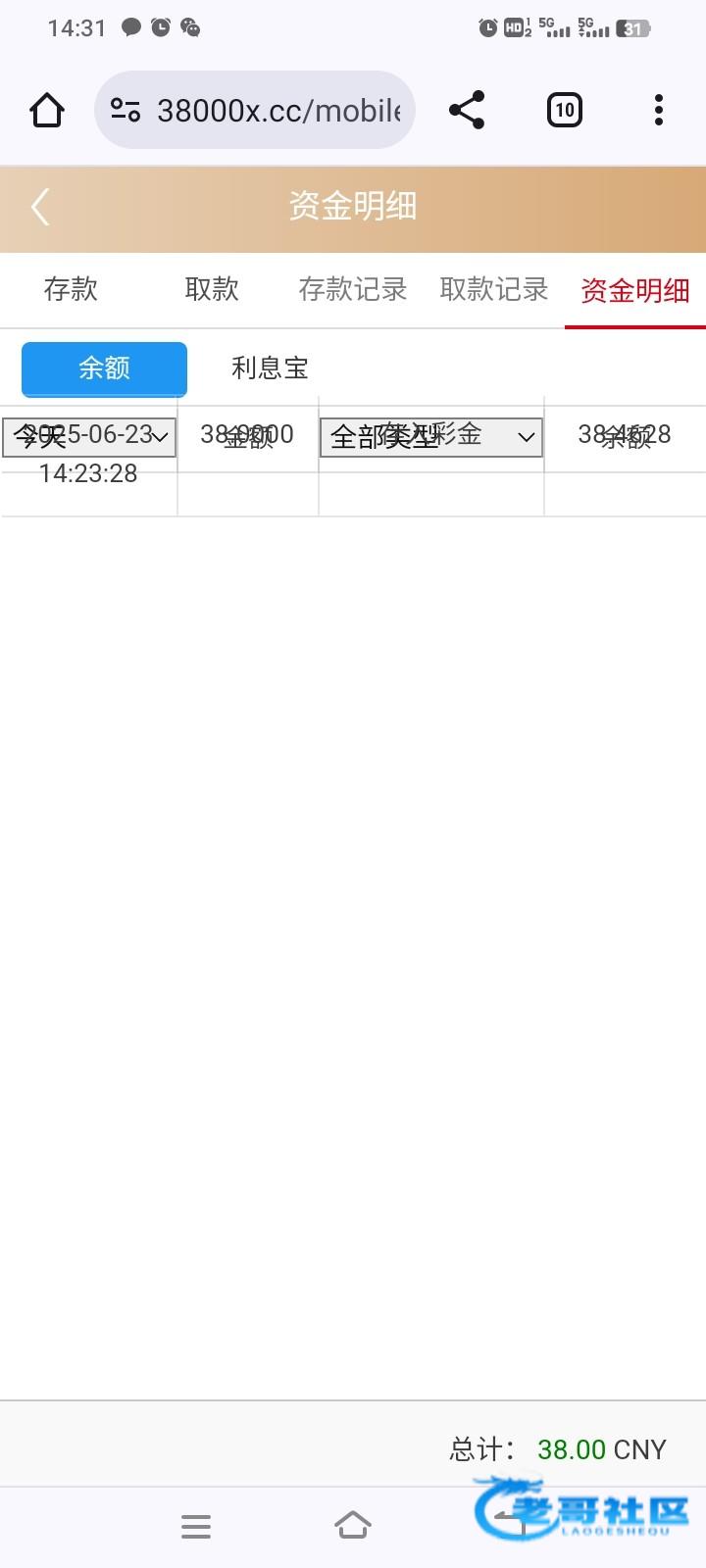Switch to 利息宝
The image size is (706, 1568).
pos(270,368)
